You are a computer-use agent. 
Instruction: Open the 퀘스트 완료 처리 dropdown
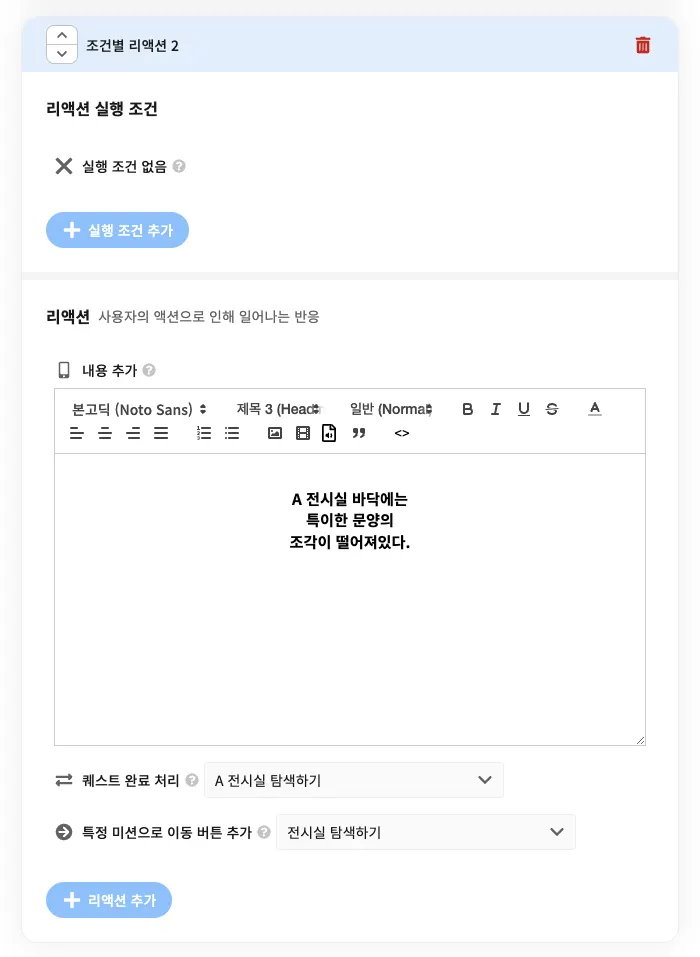pos(354,780)
